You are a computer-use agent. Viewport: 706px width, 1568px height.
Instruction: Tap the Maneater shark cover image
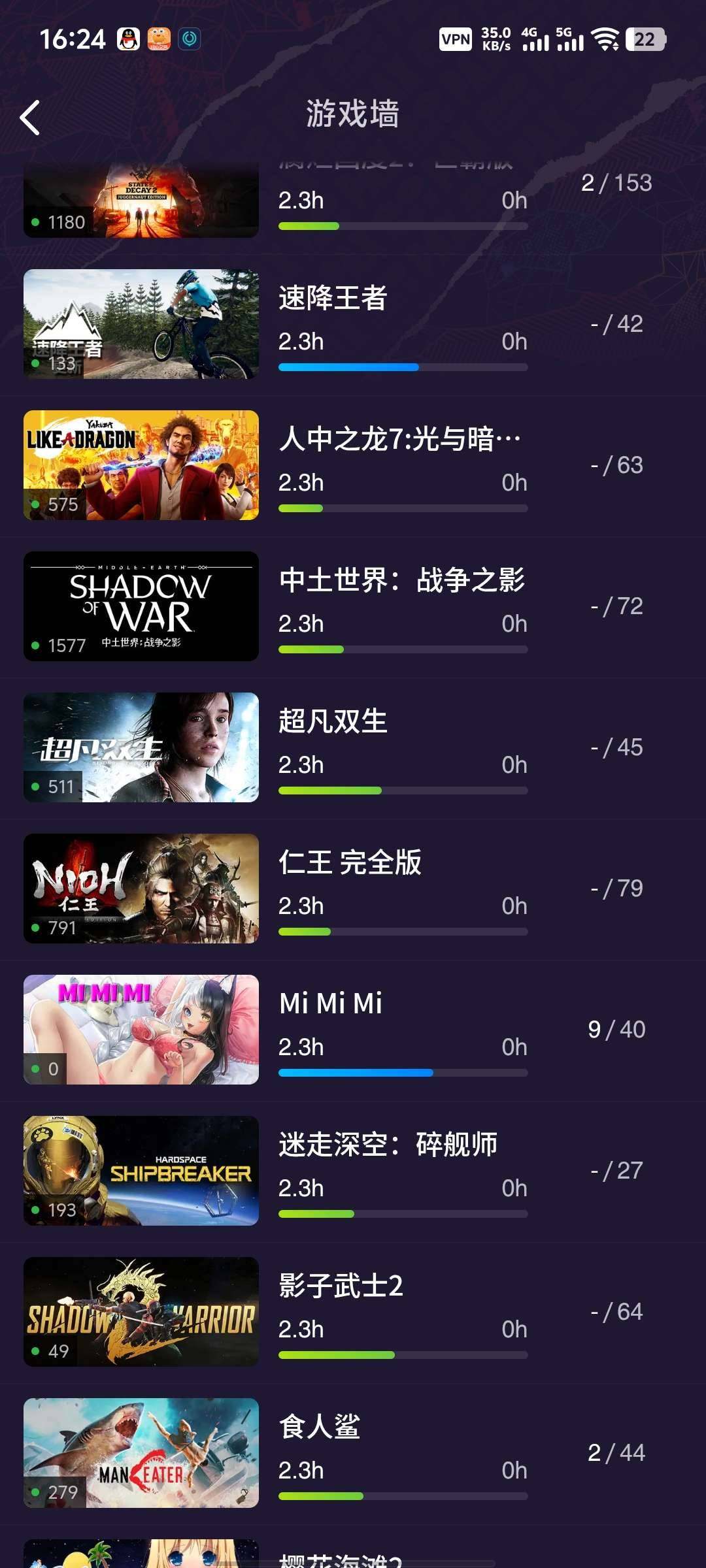141,1452
